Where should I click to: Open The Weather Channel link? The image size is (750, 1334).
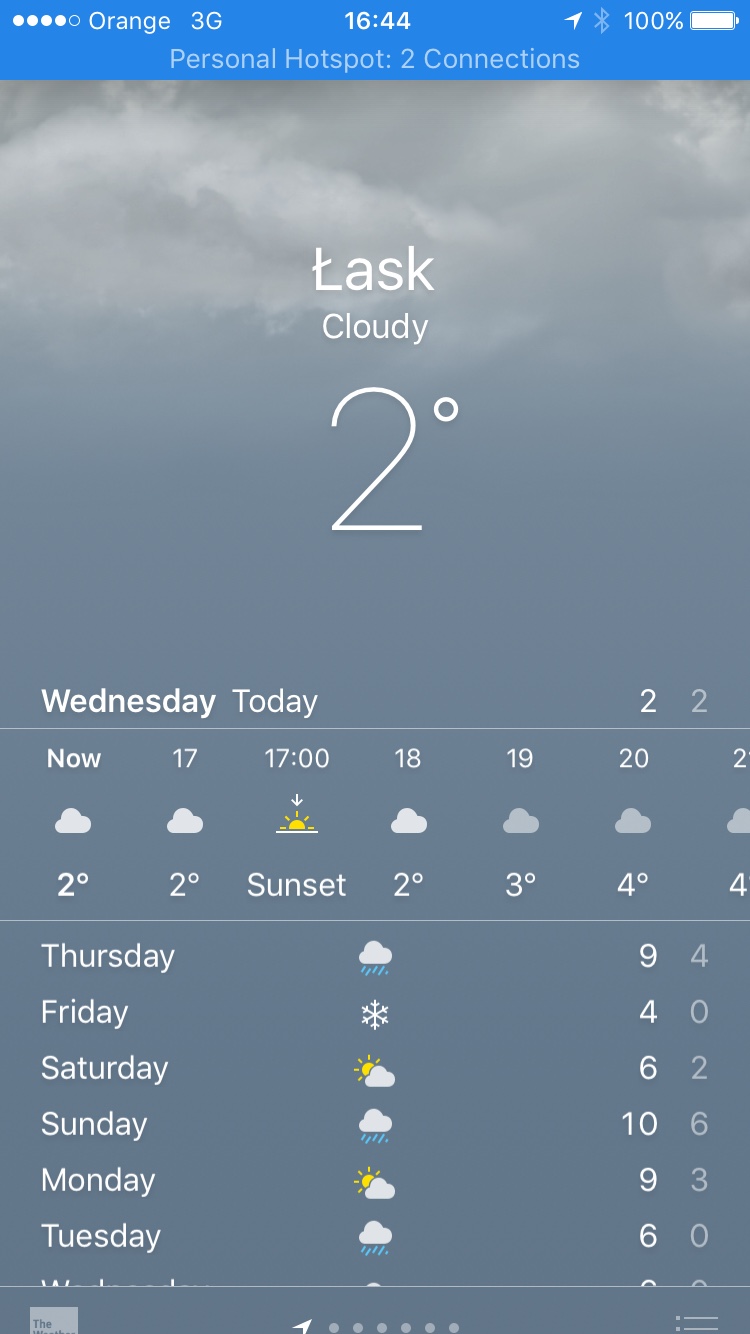tap(54, 1321)
